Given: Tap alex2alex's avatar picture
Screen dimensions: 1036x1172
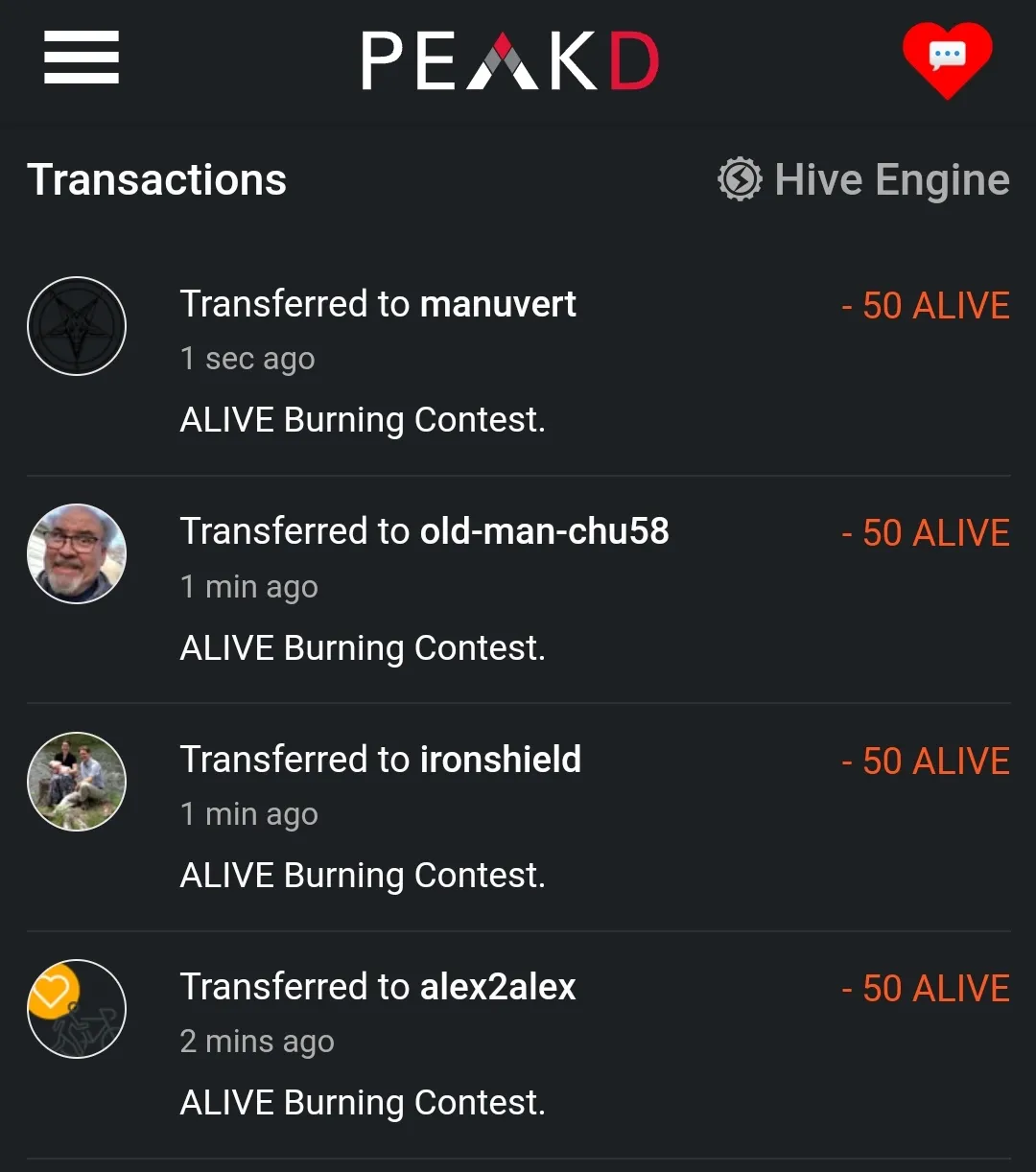Looking at the screenshot, I should [x=77, y=1009].
